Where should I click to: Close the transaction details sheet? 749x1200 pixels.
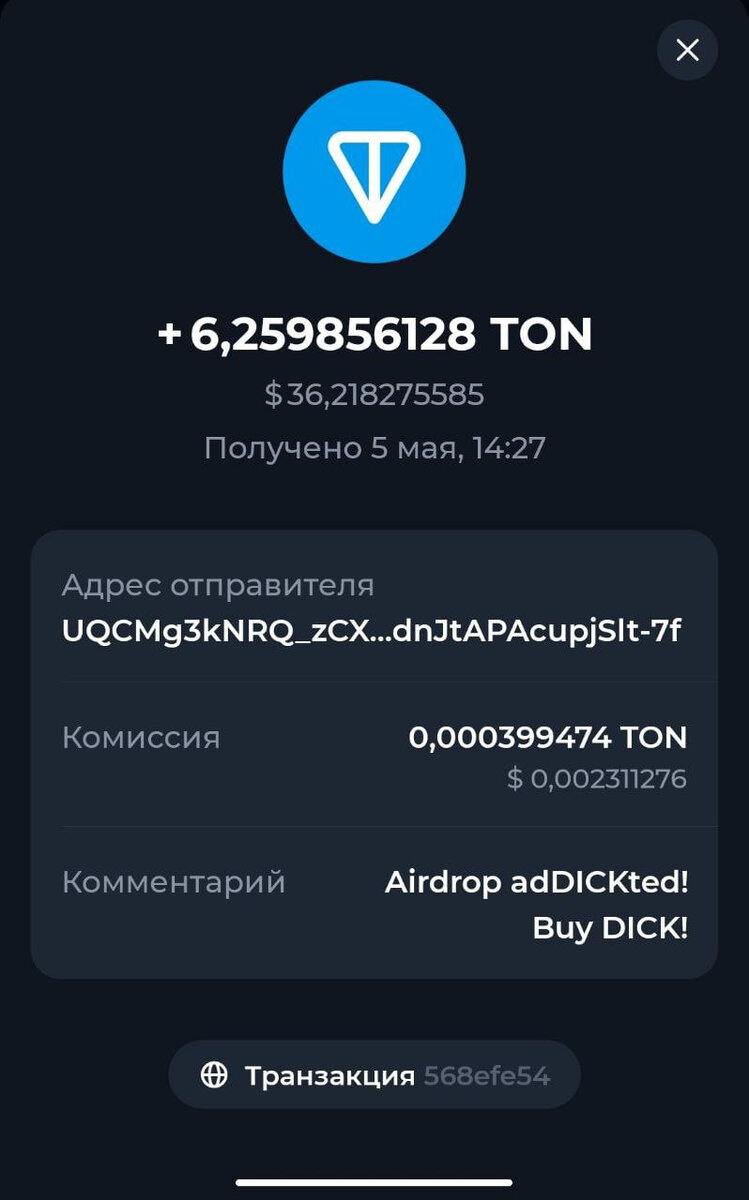click(687, 50)
